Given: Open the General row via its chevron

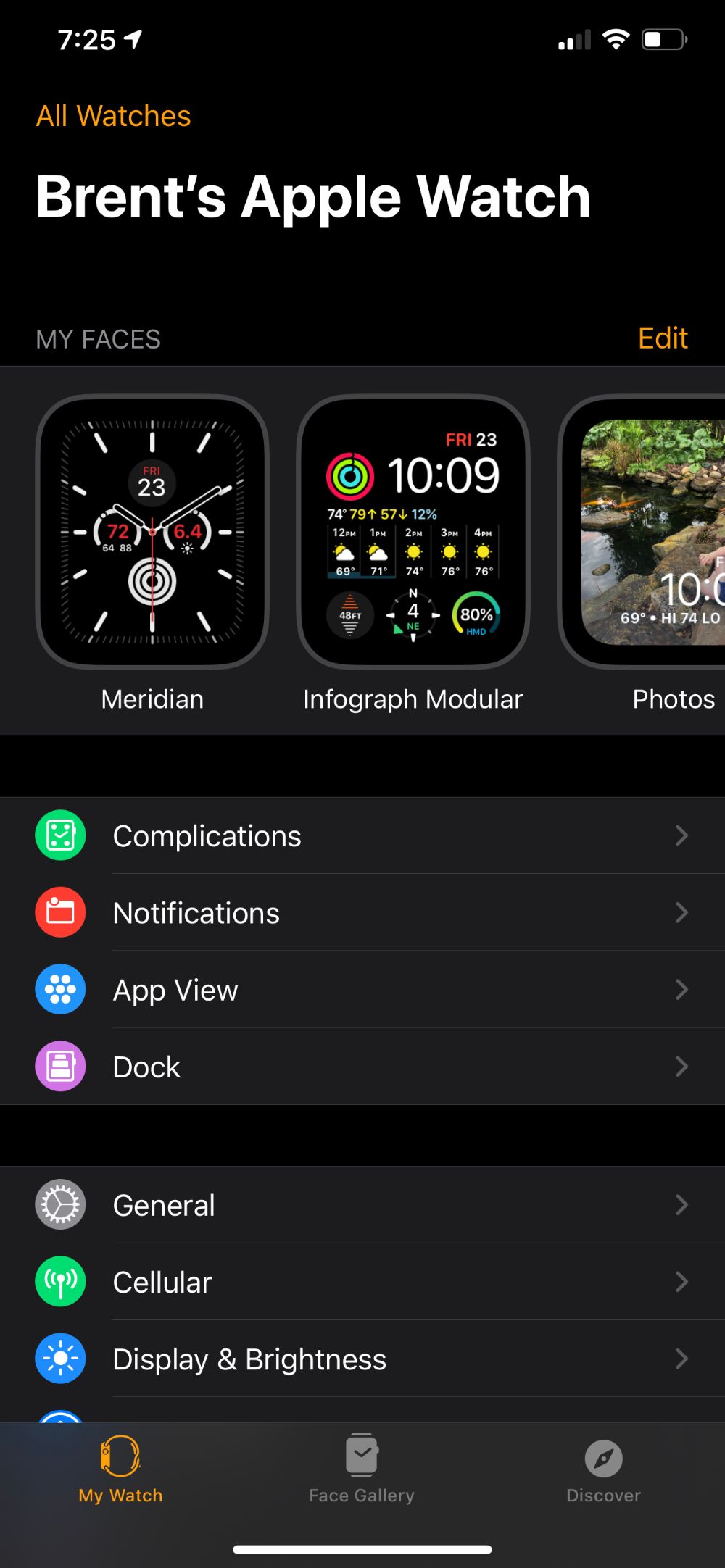Looking at the screenshot, I should pyautogui.click(x=682, y=1204).
